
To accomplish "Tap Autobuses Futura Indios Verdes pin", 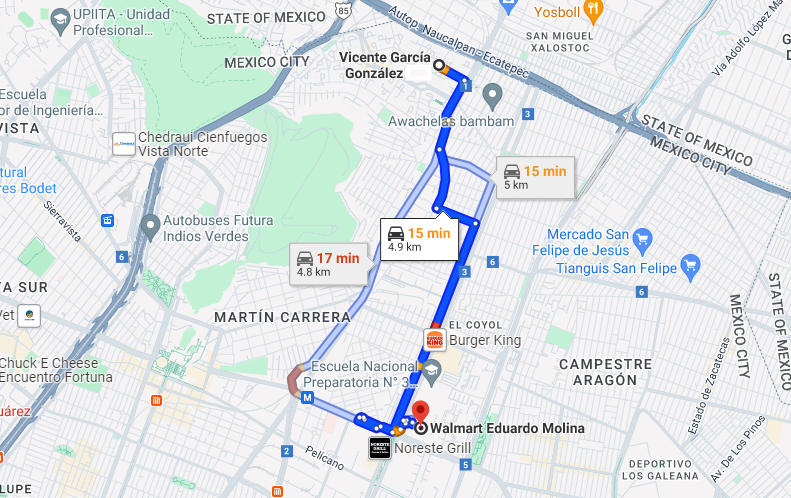I will click(150, 228).
